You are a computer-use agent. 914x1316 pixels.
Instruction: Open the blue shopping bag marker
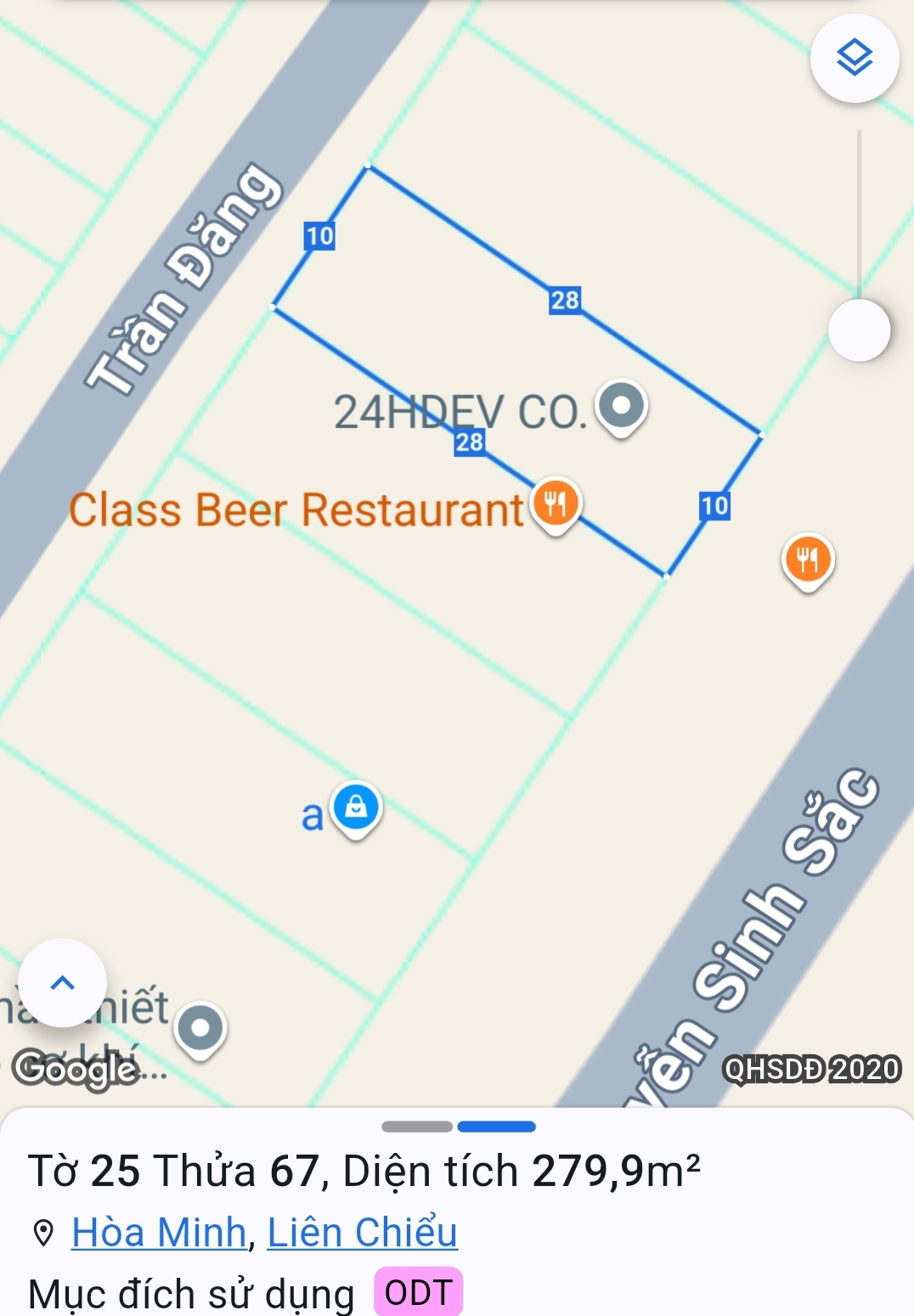pos(356,806)
